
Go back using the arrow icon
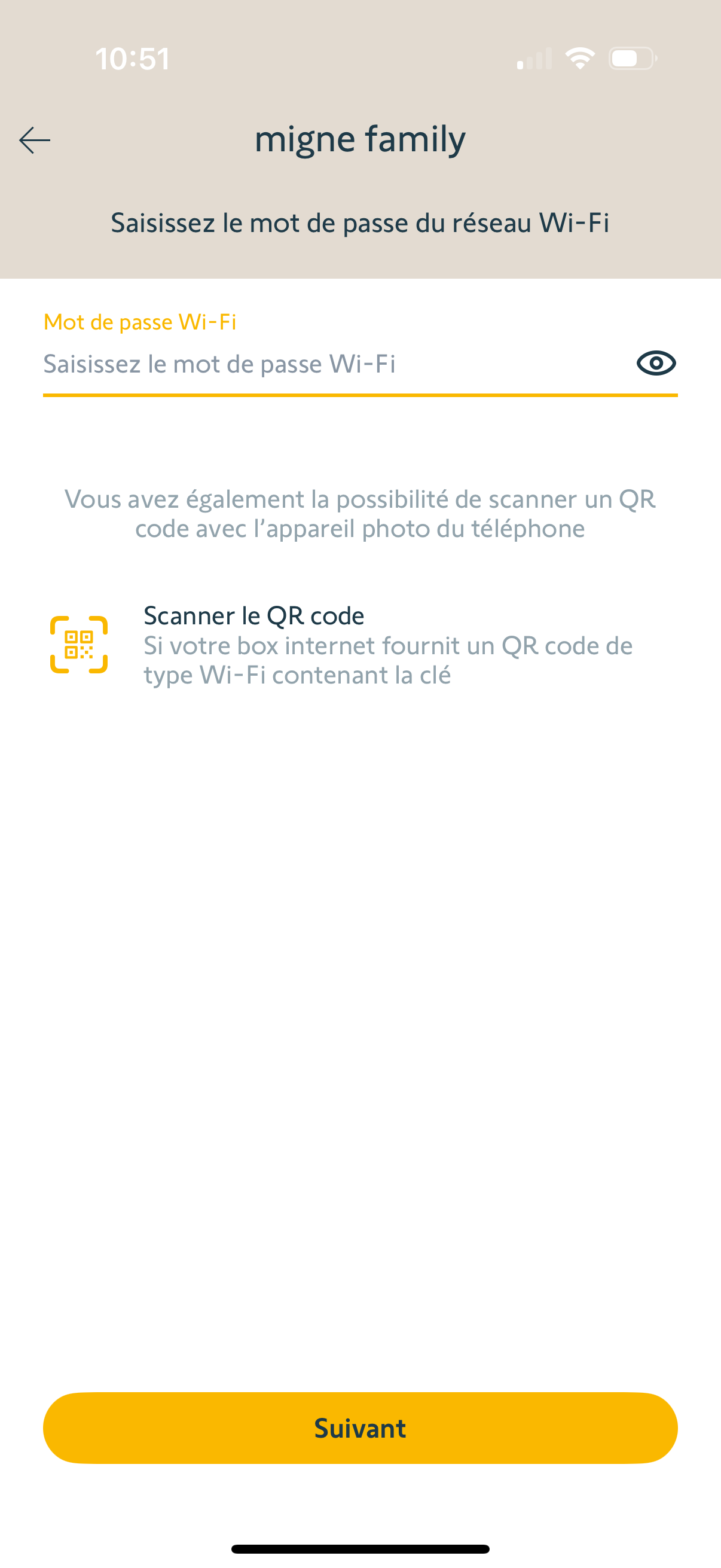[x=35, y=140]
